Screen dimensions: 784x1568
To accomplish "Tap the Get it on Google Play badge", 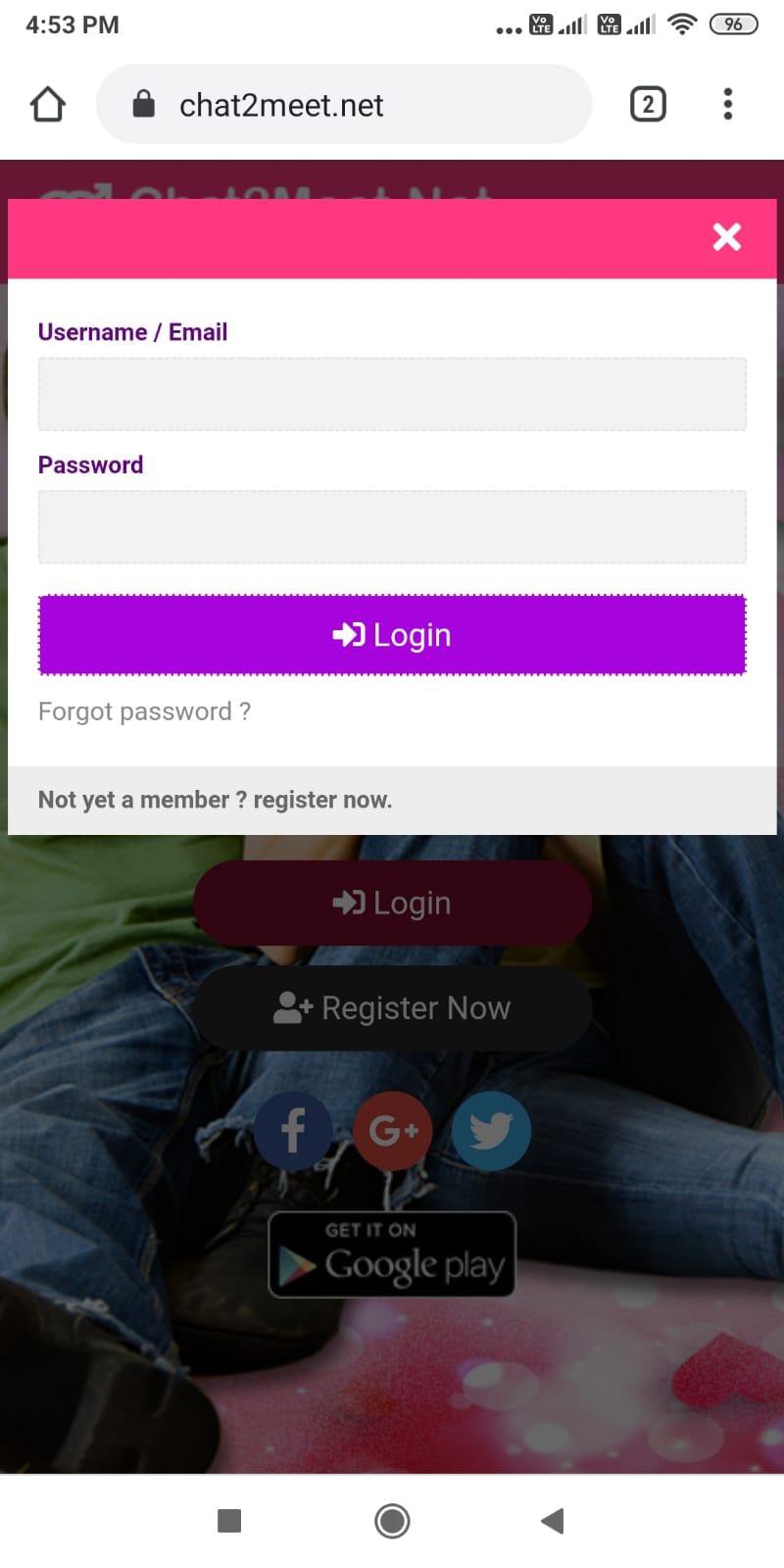I will coord(392,1255).
